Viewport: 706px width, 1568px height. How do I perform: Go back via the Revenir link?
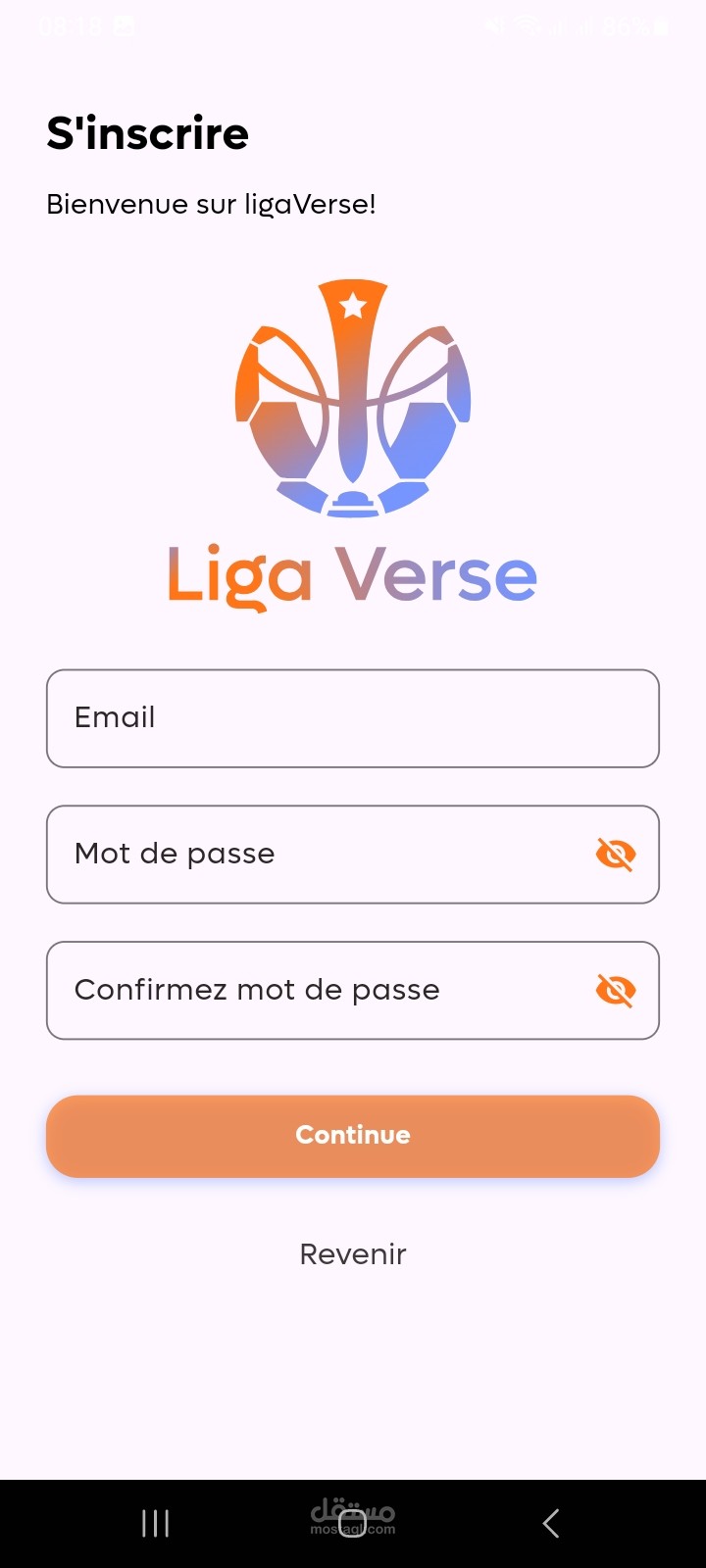pos(353,1254)
